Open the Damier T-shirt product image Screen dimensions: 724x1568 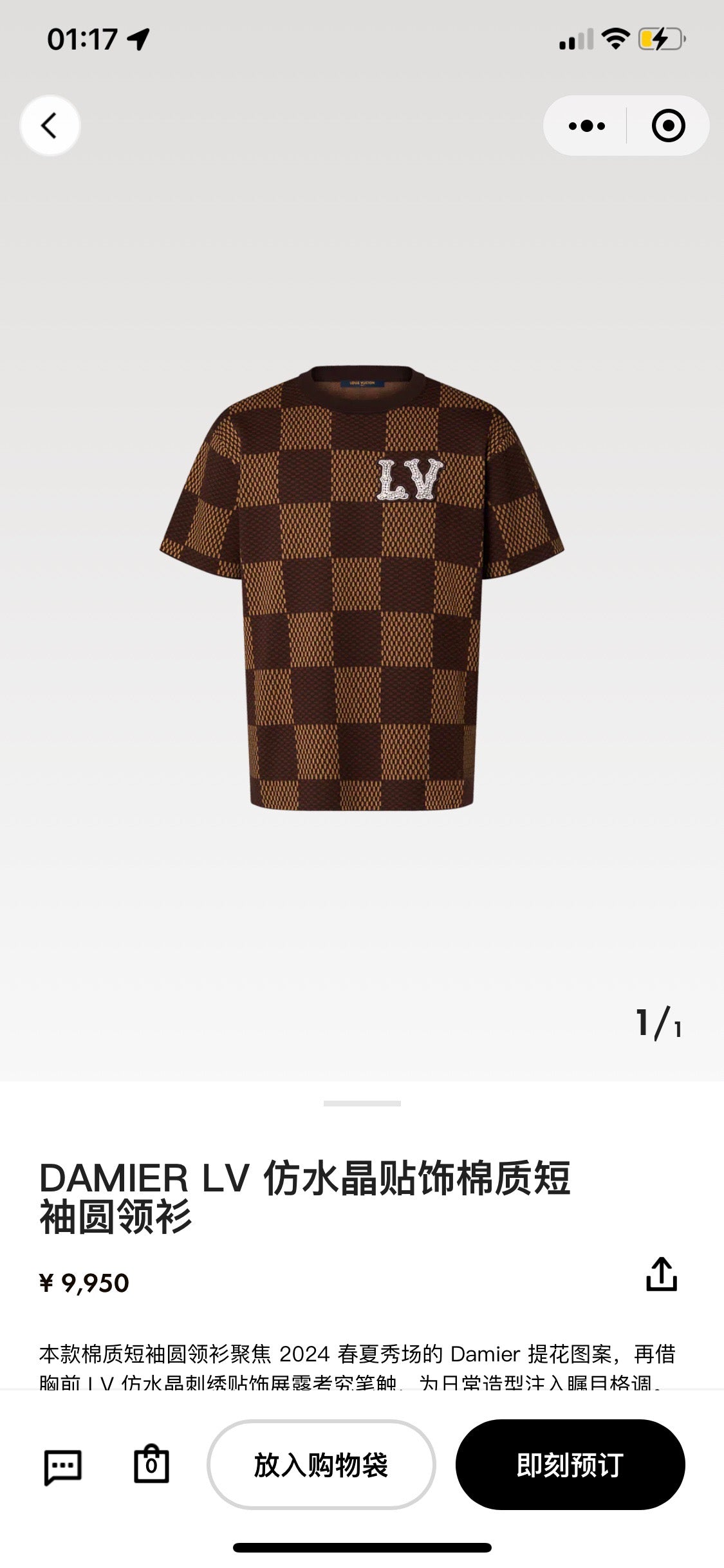click(362, 587)
